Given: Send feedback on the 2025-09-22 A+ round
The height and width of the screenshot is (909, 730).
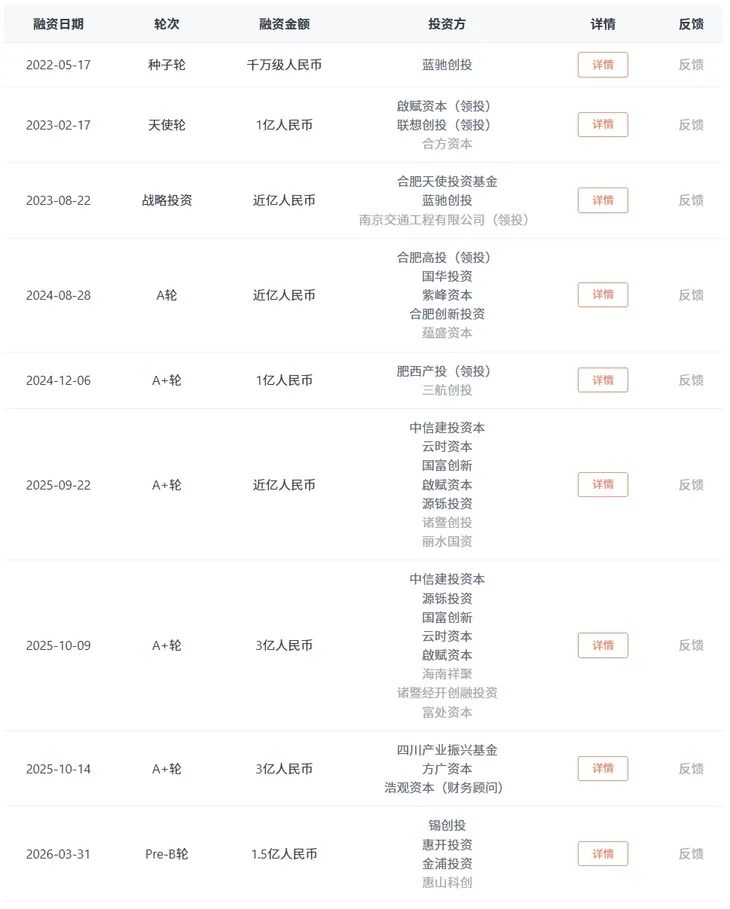Looking at the screenshot, I should click(691, 485).
